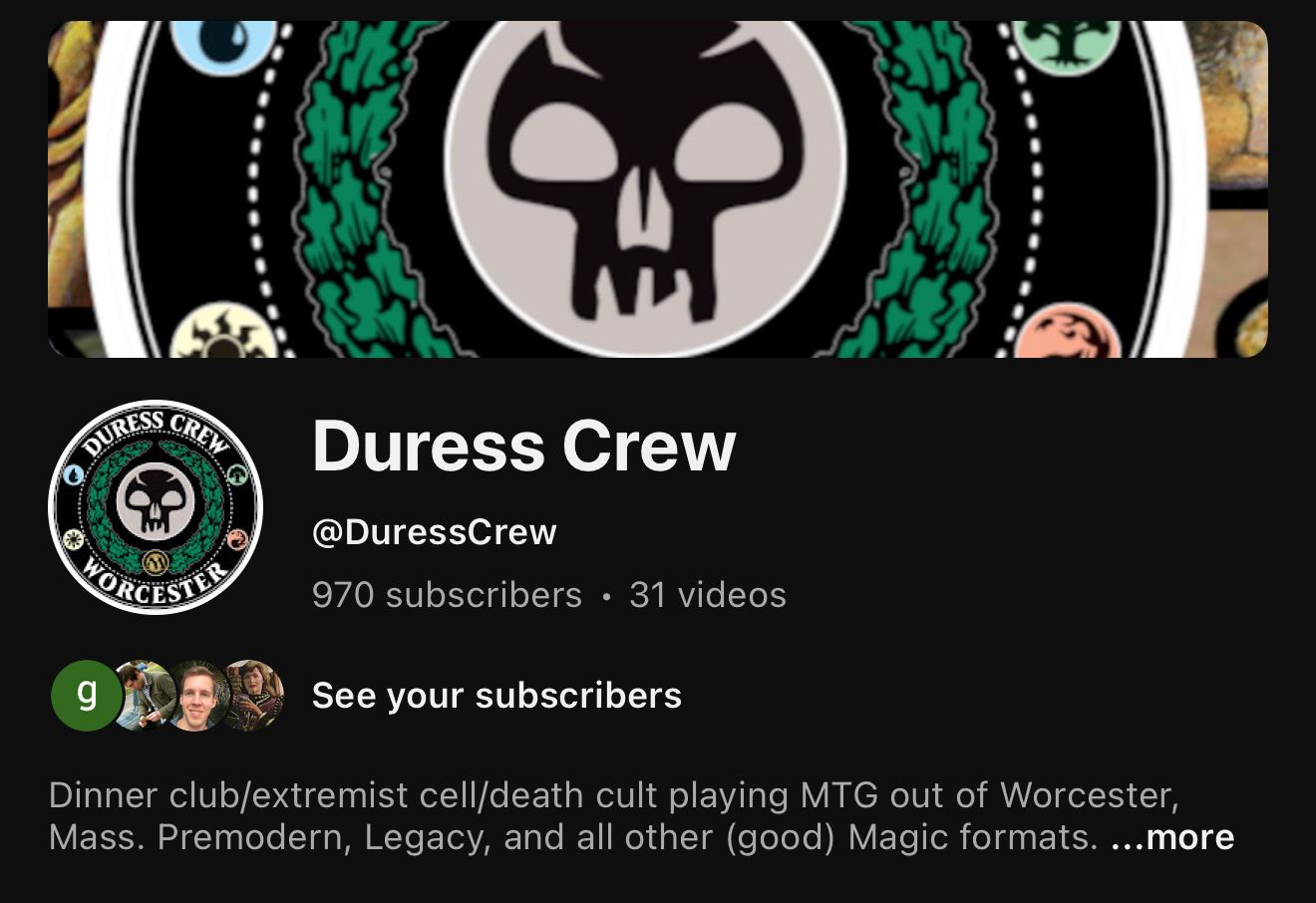Expand the description with ...more

pos(1172,837)
